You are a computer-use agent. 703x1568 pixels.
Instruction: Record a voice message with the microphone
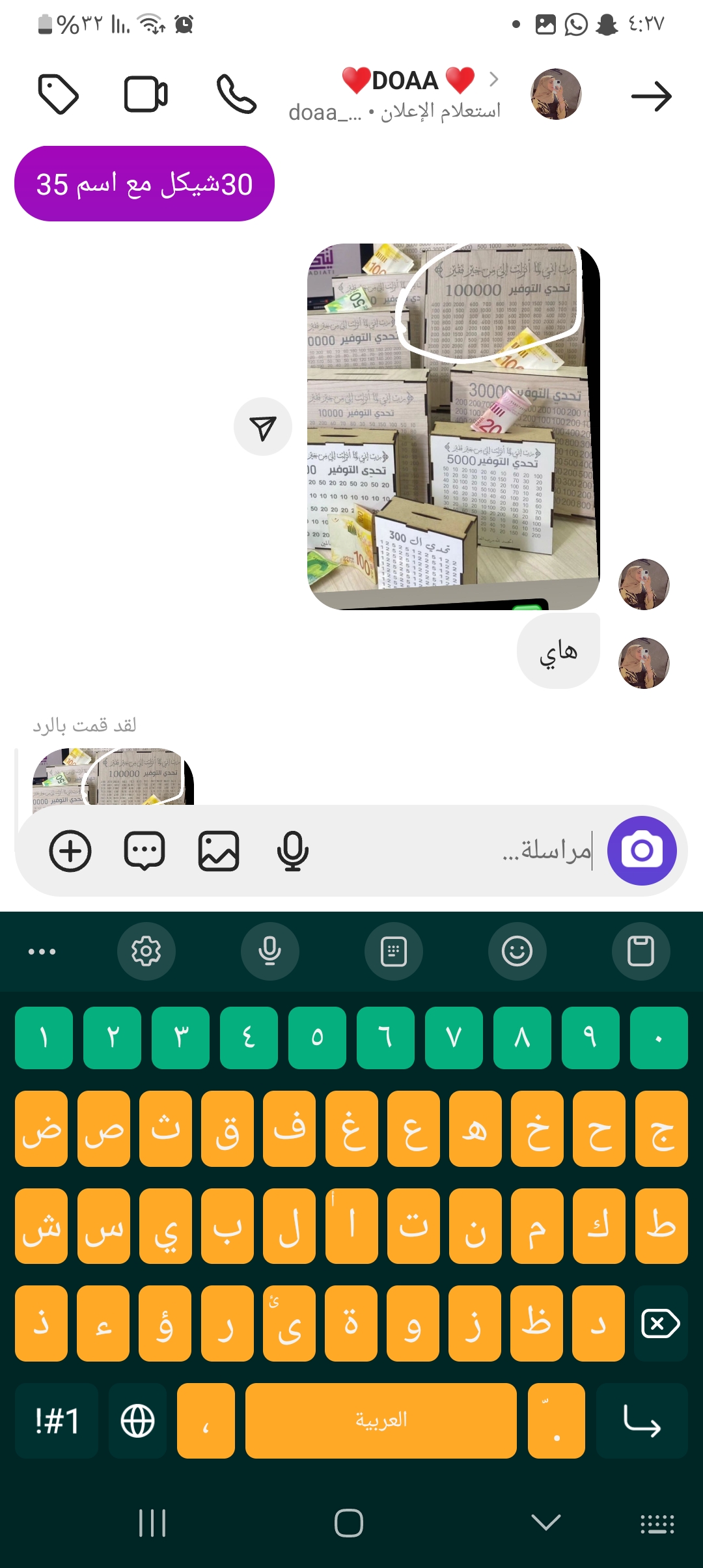pos(293,850)
